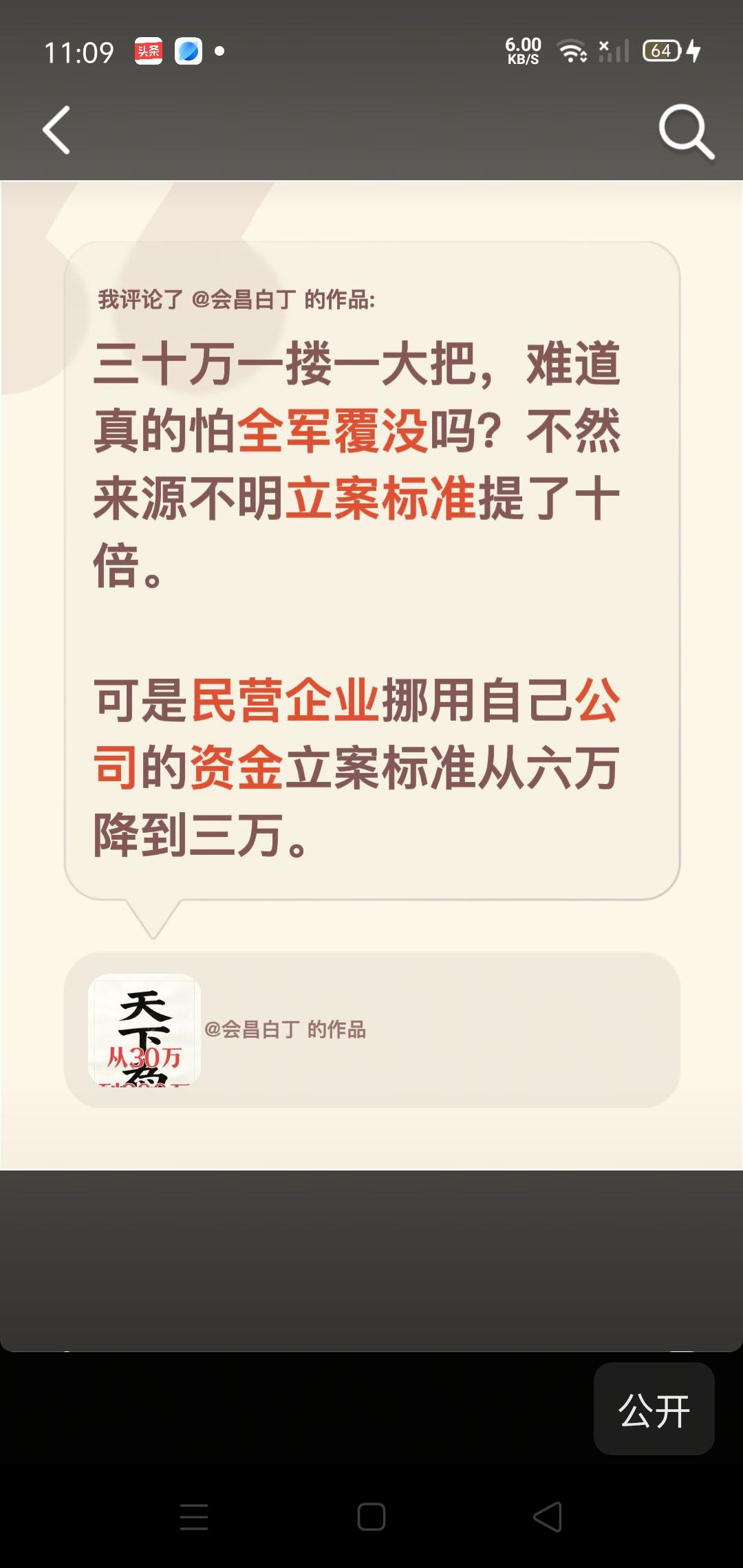This screenshot has width=743, height=1568.
Task: Tap the Wi-Fi status icon
Action: click(572, 50)
